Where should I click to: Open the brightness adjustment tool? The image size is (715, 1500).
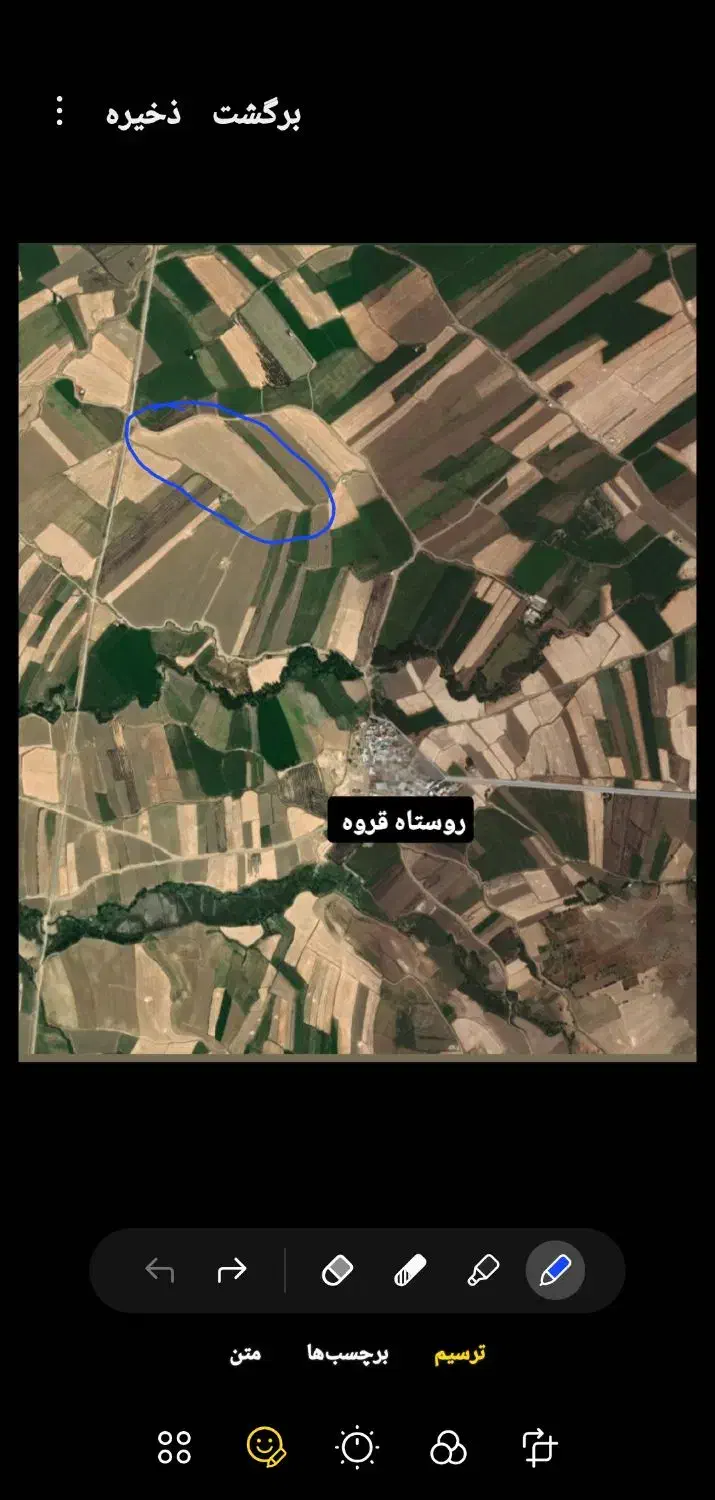(357, 1447)
